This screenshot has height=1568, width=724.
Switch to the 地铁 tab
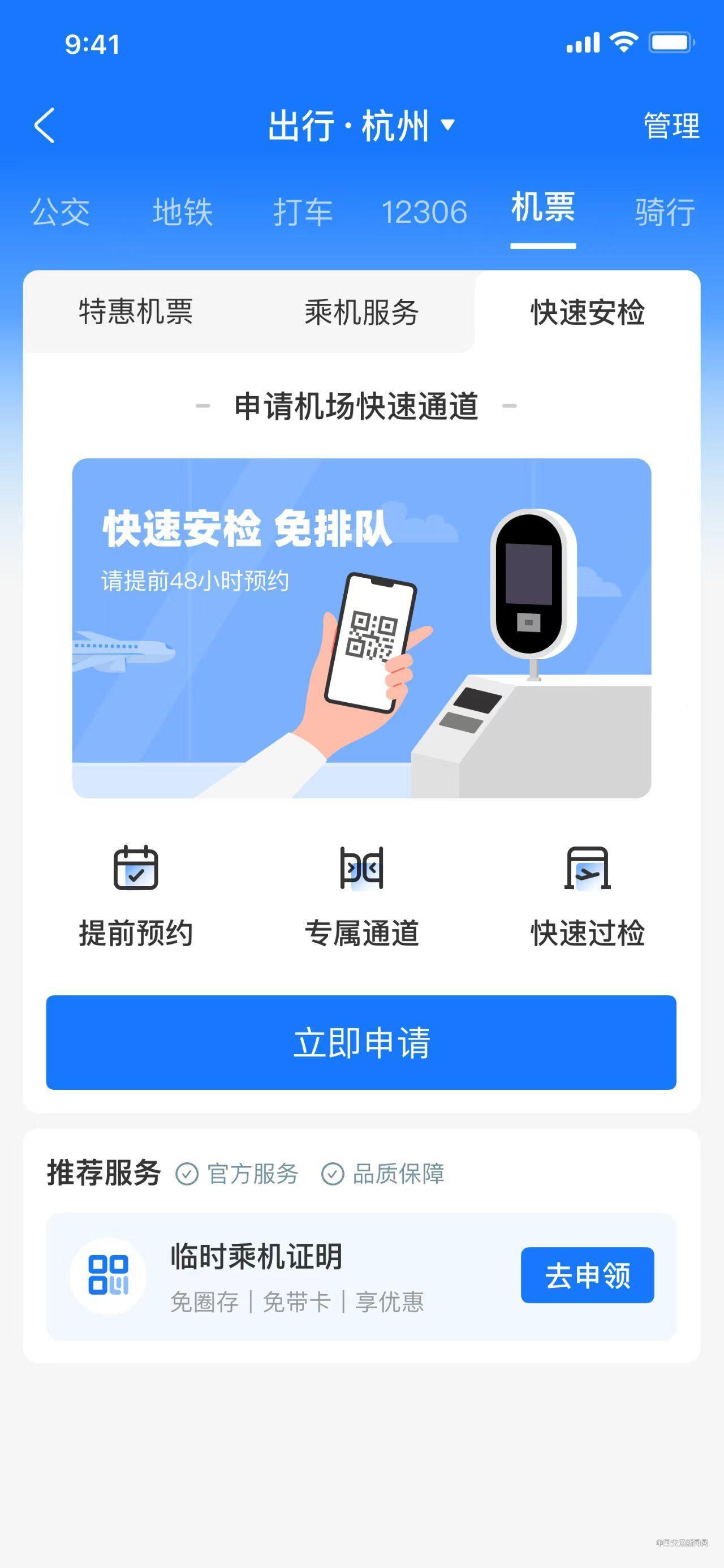click(x=182, y=212)
